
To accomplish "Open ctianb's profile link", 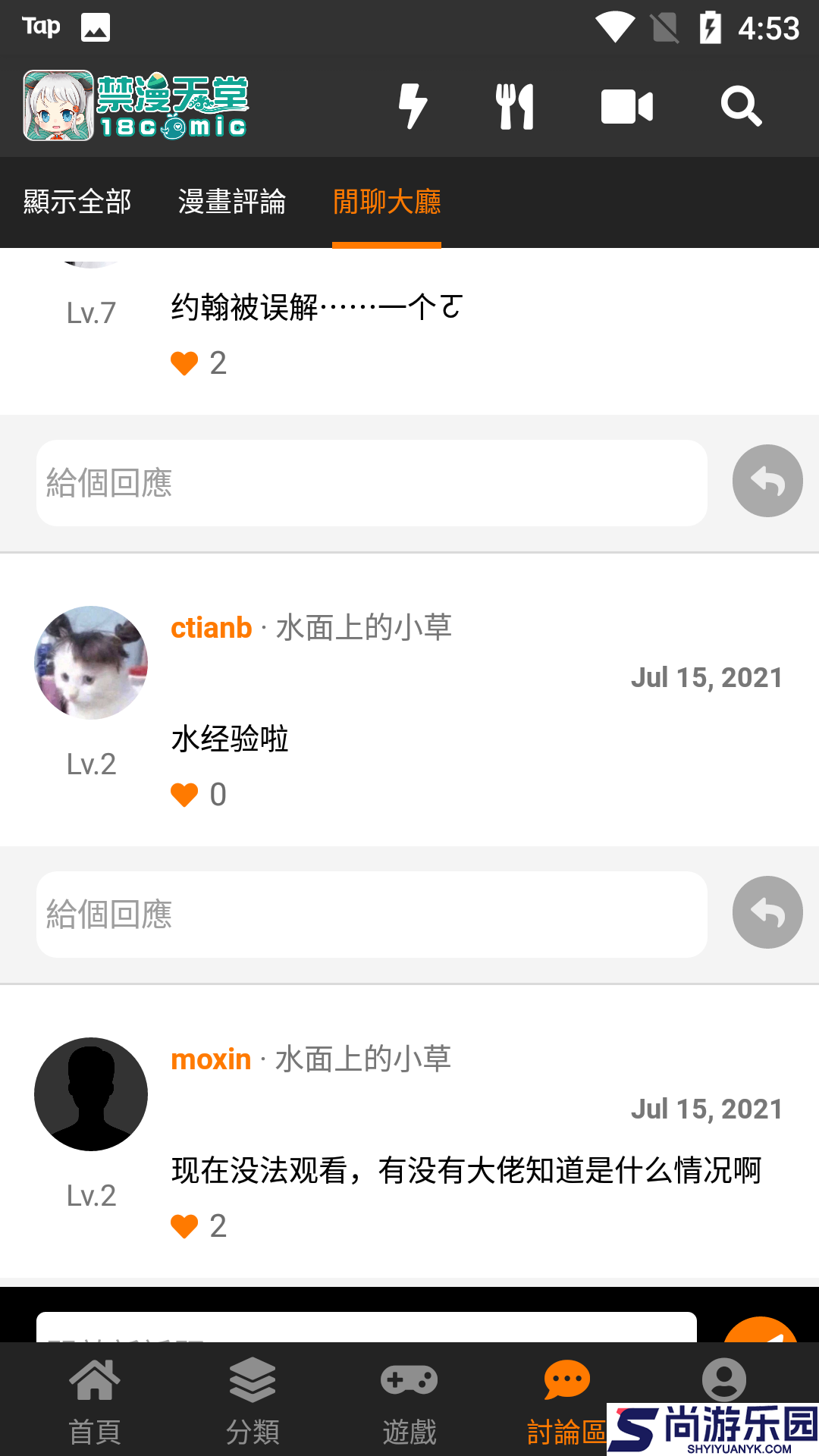I will point(211,627).
